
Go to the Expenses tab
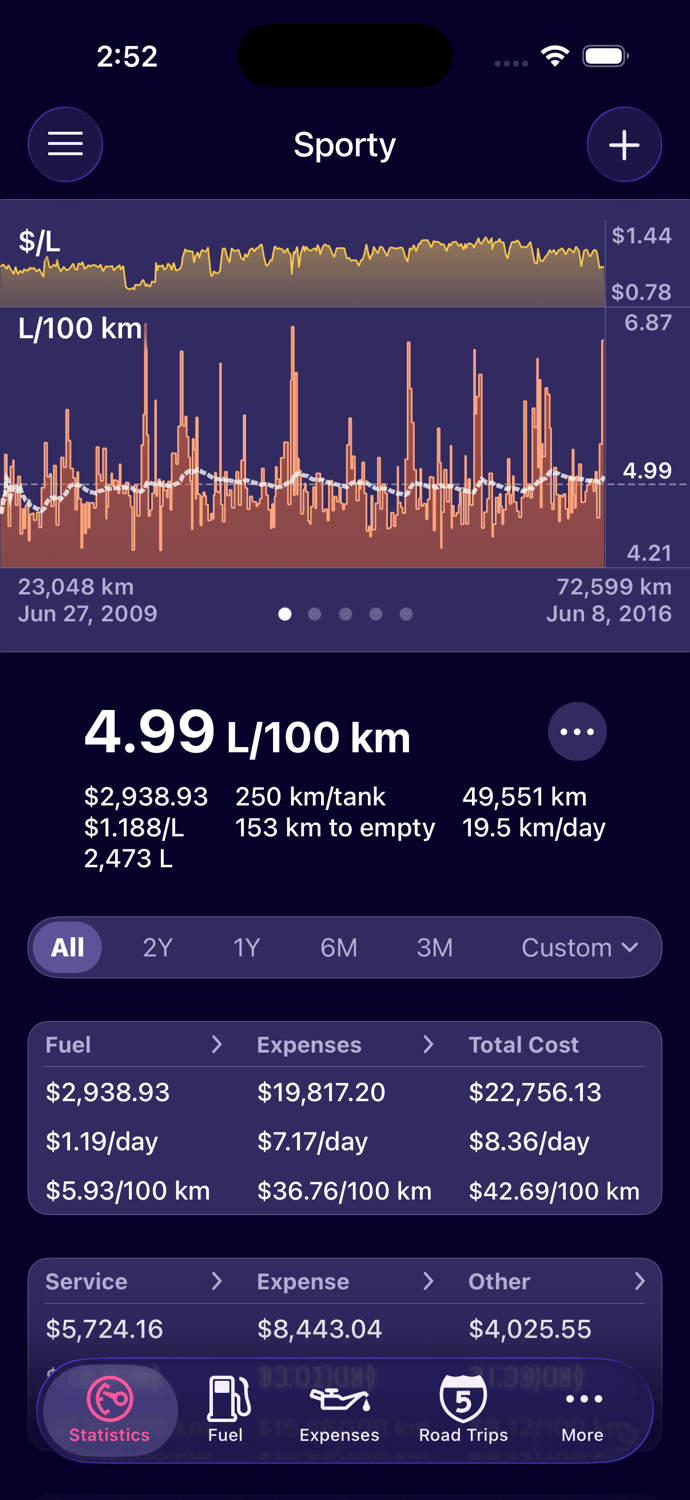point(339,1410)
